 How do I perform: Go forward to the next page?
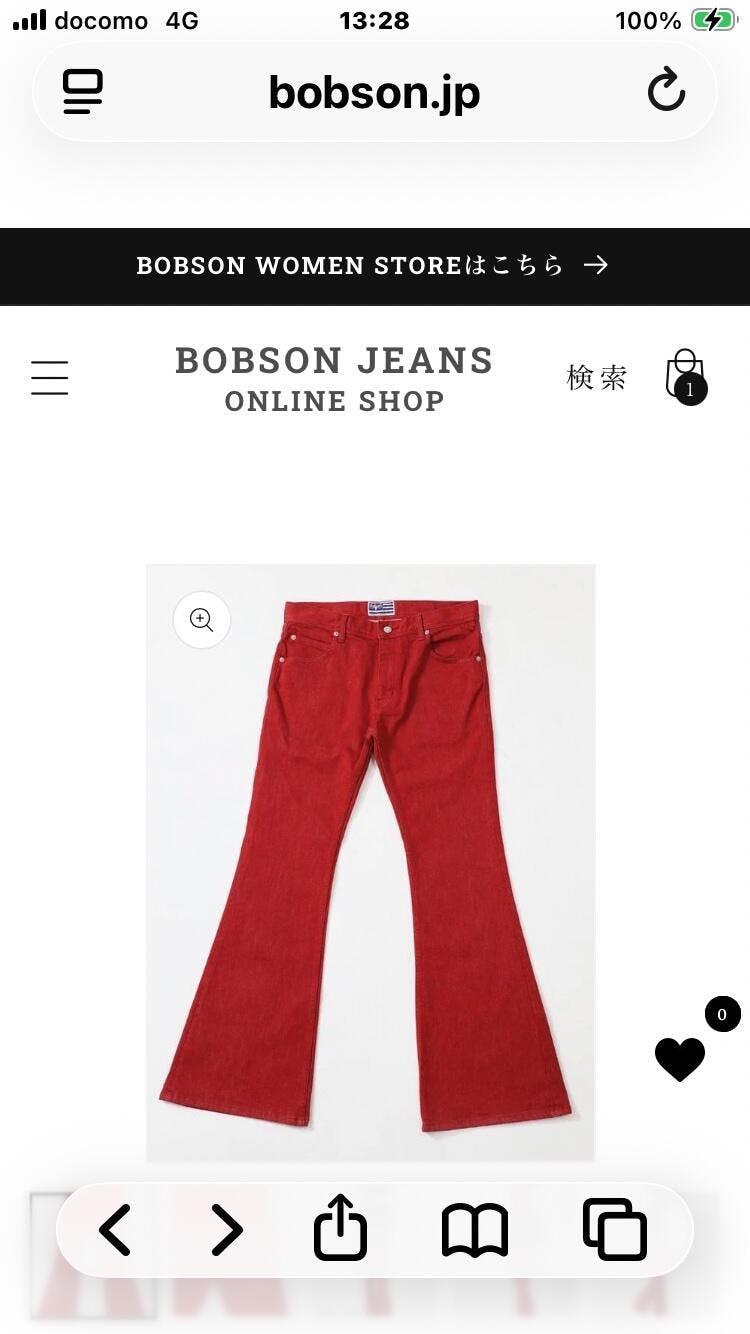tap(227, 1230)
